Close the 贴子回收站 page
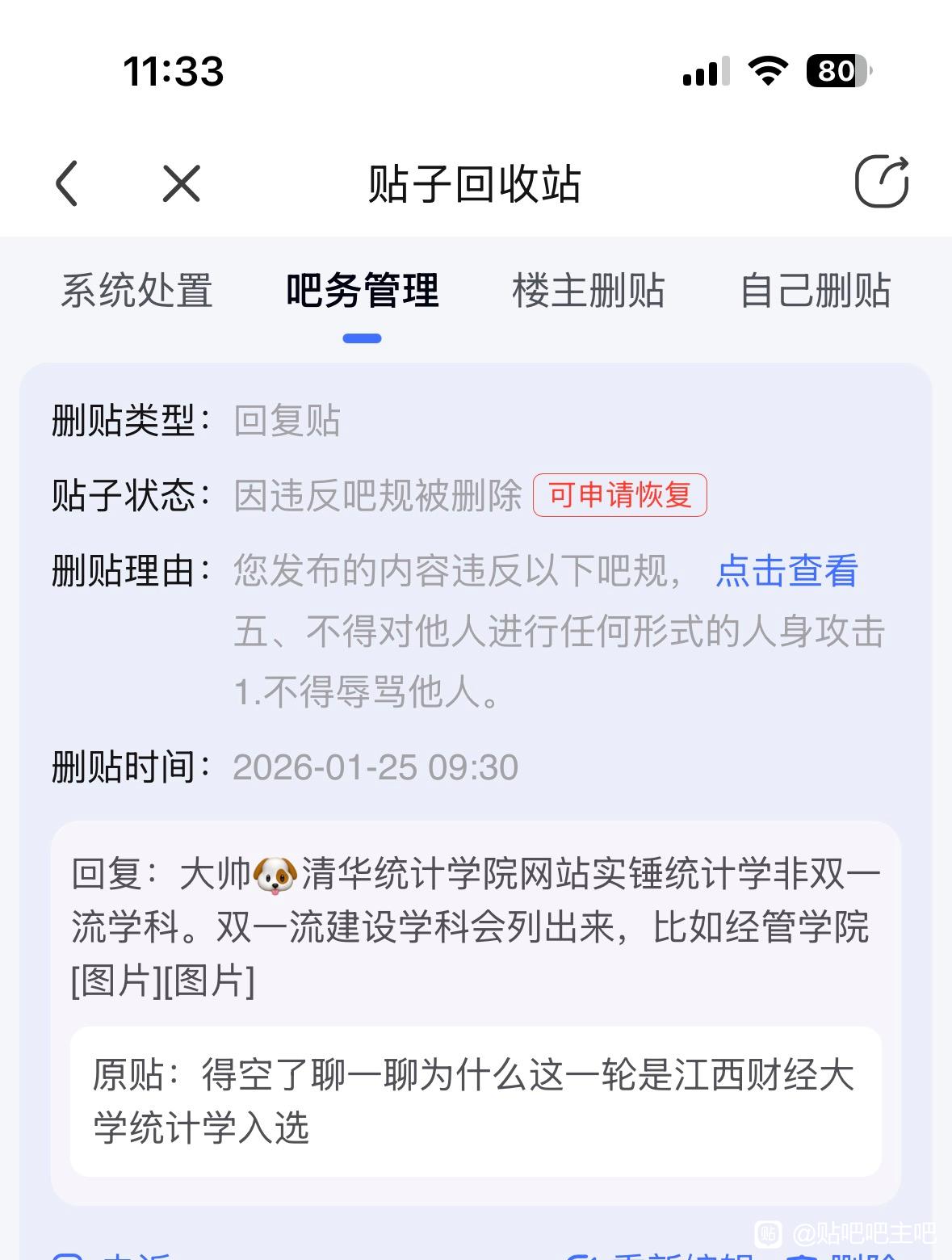 tap(182, 183)
